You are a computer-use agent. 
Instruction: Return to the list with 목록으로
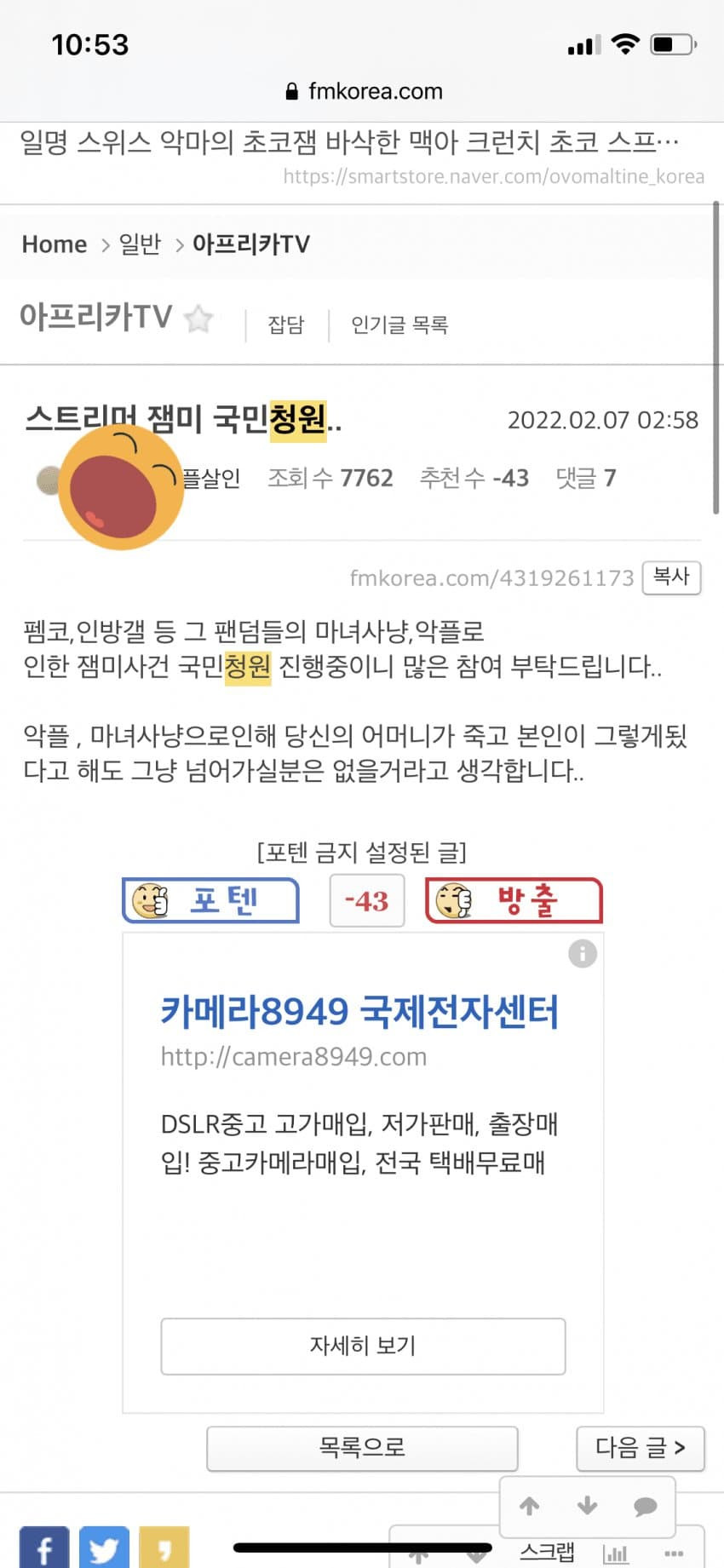tap(362, 1448)
